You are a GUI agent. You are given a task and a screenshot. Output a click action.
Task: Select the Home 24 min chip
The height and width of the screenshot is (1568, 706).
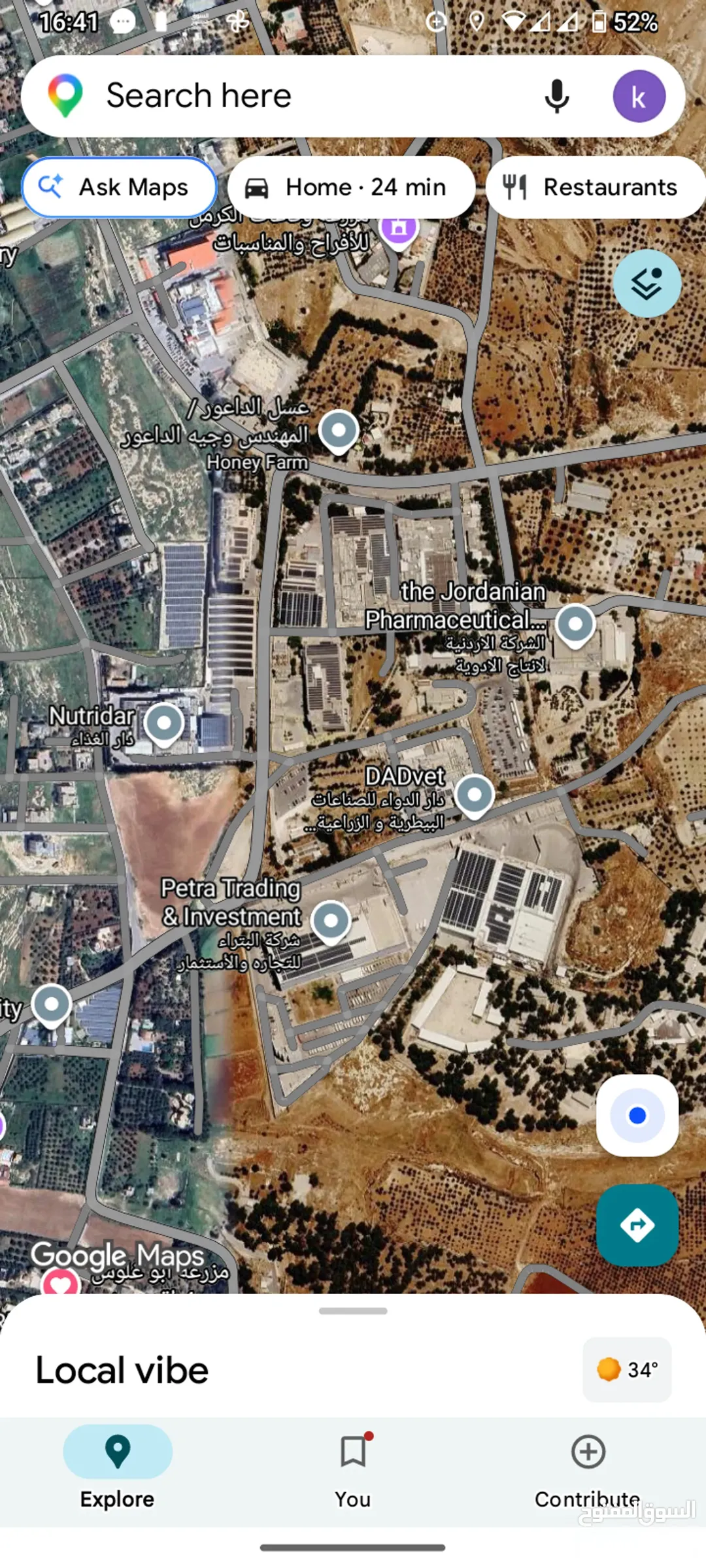[351, 187]
